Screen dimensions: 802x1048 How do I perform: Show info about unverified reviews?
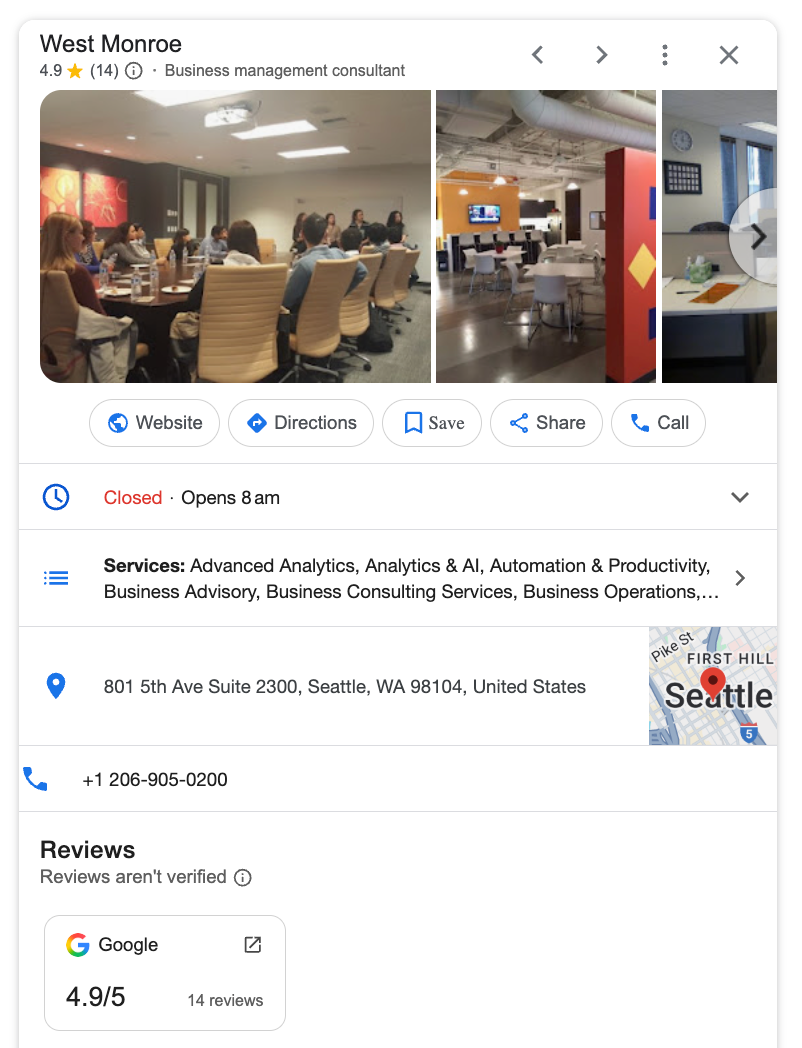(243, 877)
